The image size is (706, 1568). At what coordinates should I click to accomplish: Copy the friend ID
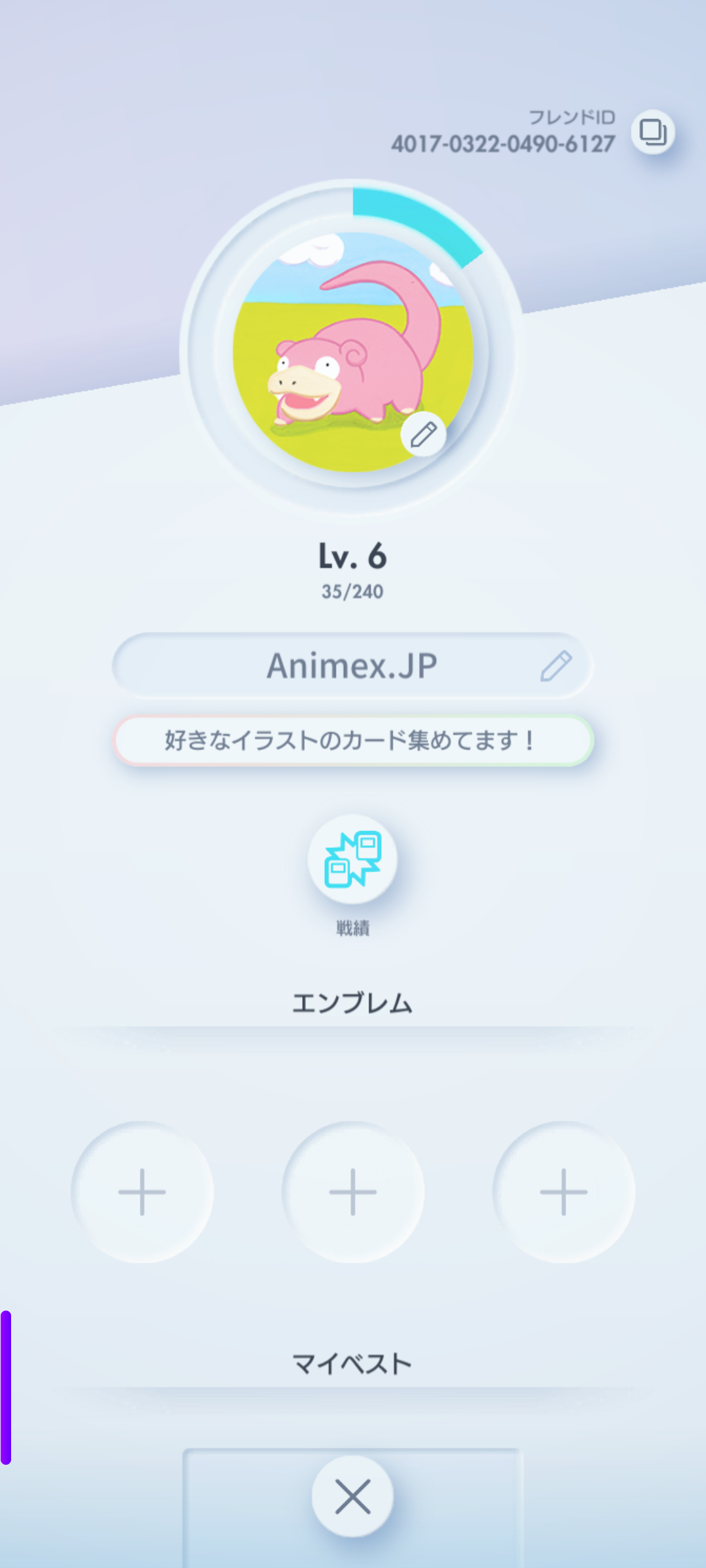(652, 132)
